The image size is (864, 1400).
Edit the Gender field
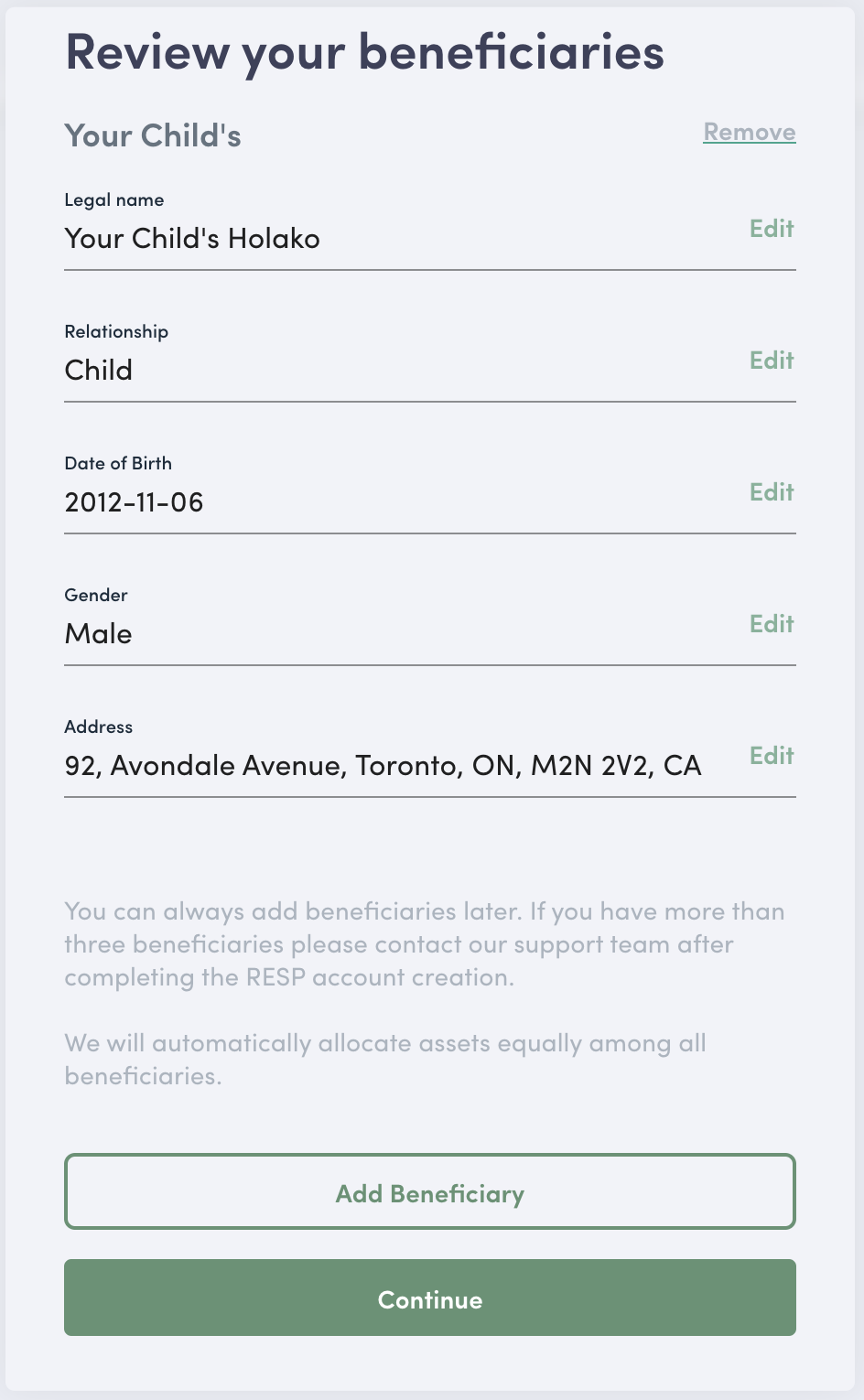pyautogui.click(x=772, y=624)
